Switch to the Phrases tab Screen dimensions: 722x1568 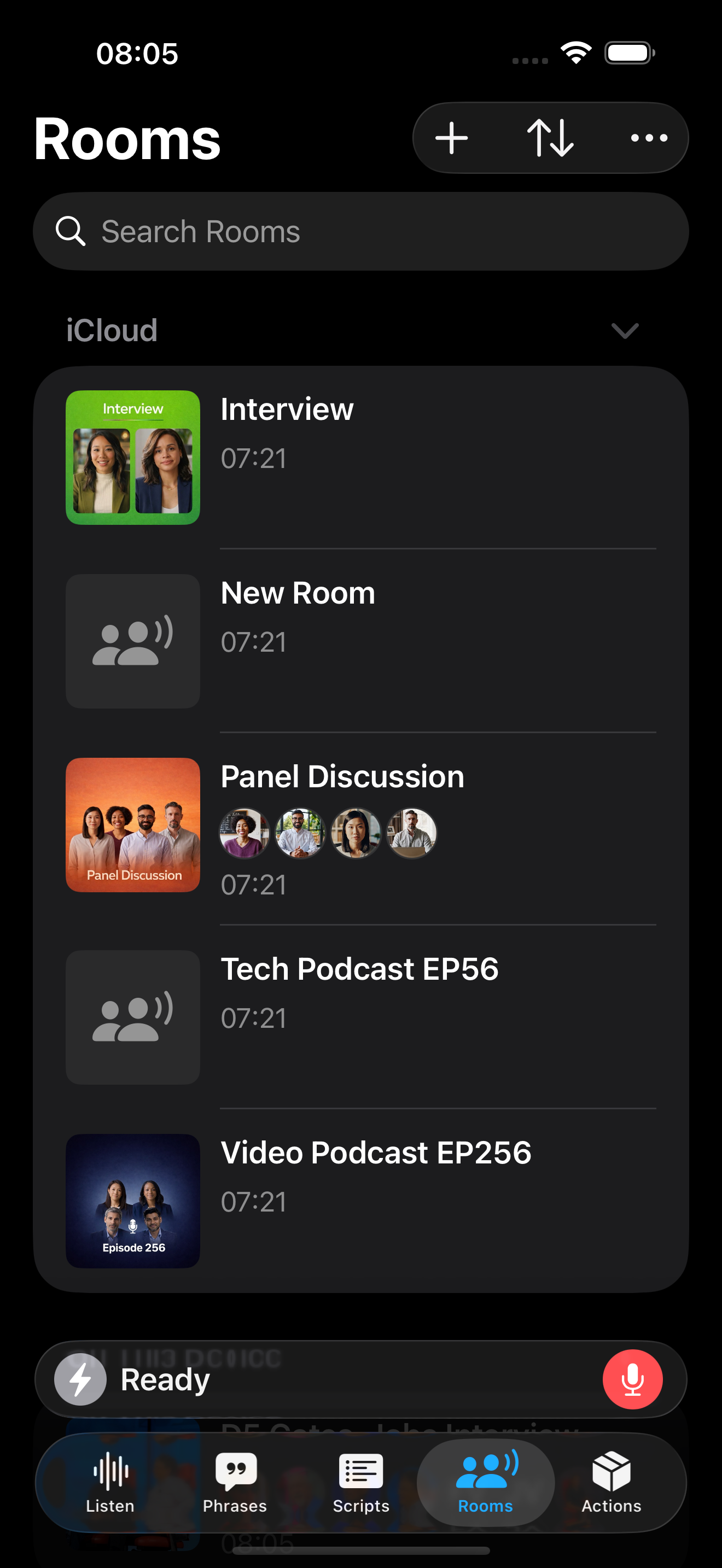point(235,1483)
